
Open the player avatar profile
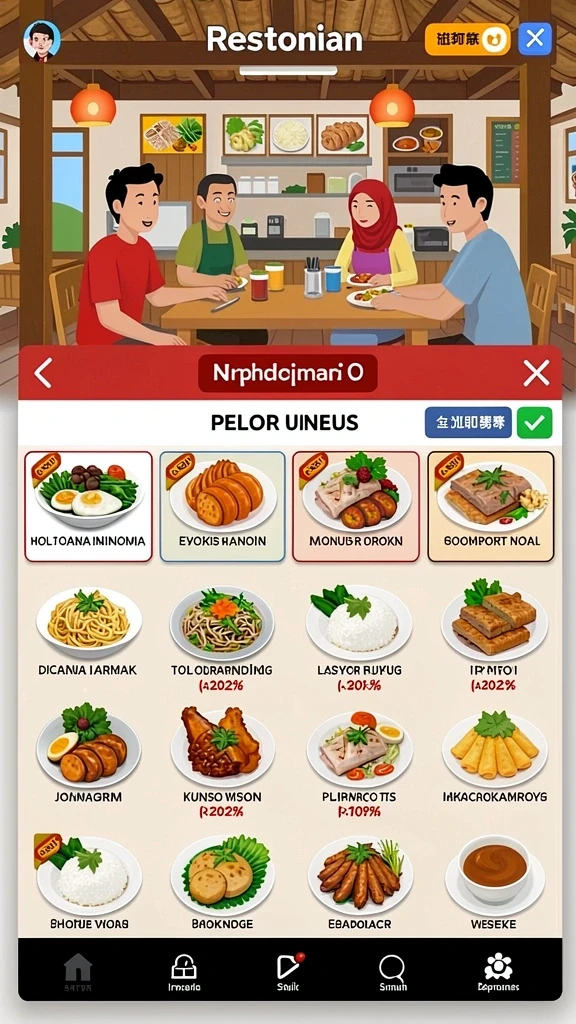(x=42, y=40)
